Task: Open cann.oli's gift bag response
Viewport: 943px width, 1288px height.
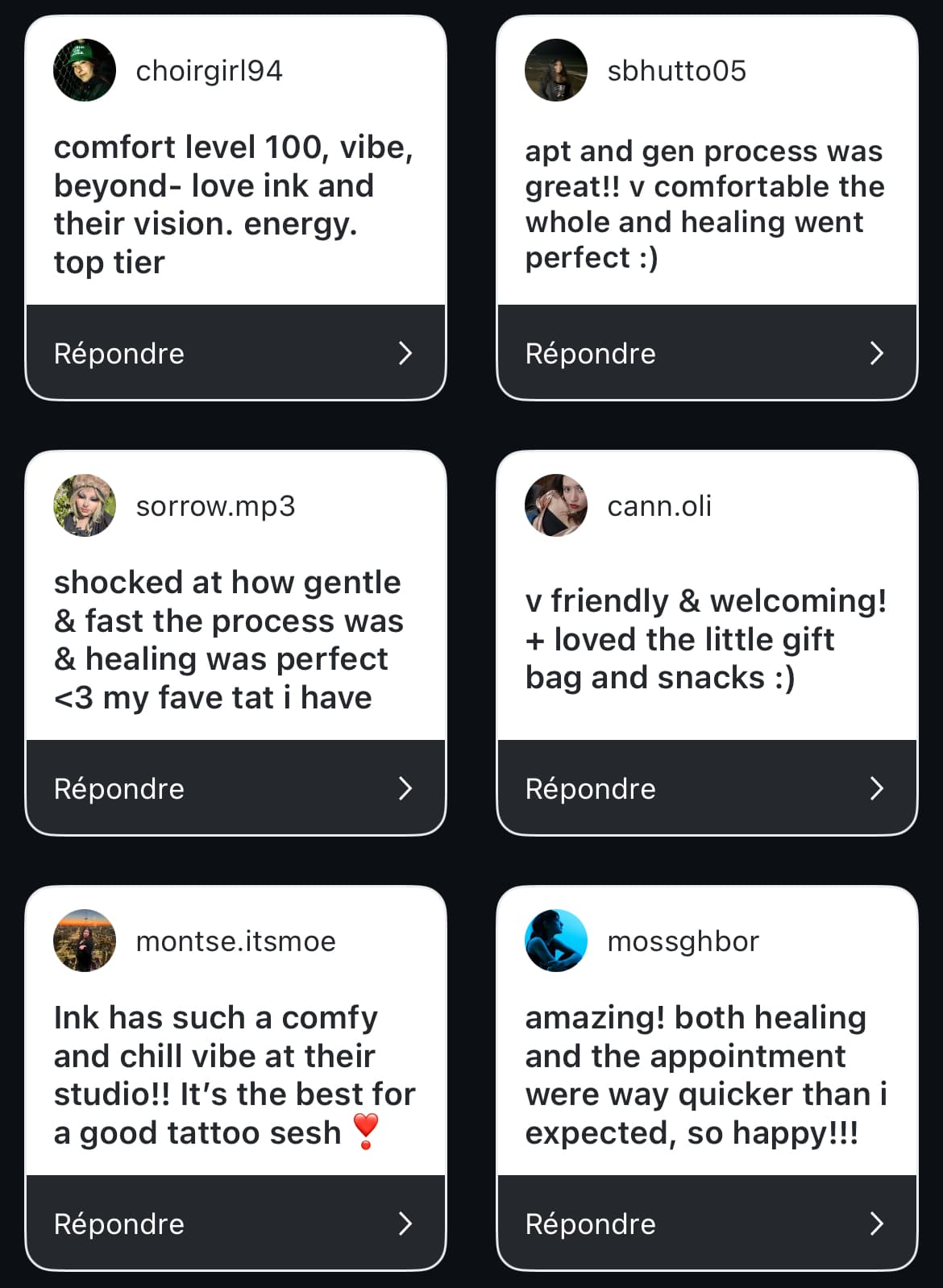Action: coord(705,639)
